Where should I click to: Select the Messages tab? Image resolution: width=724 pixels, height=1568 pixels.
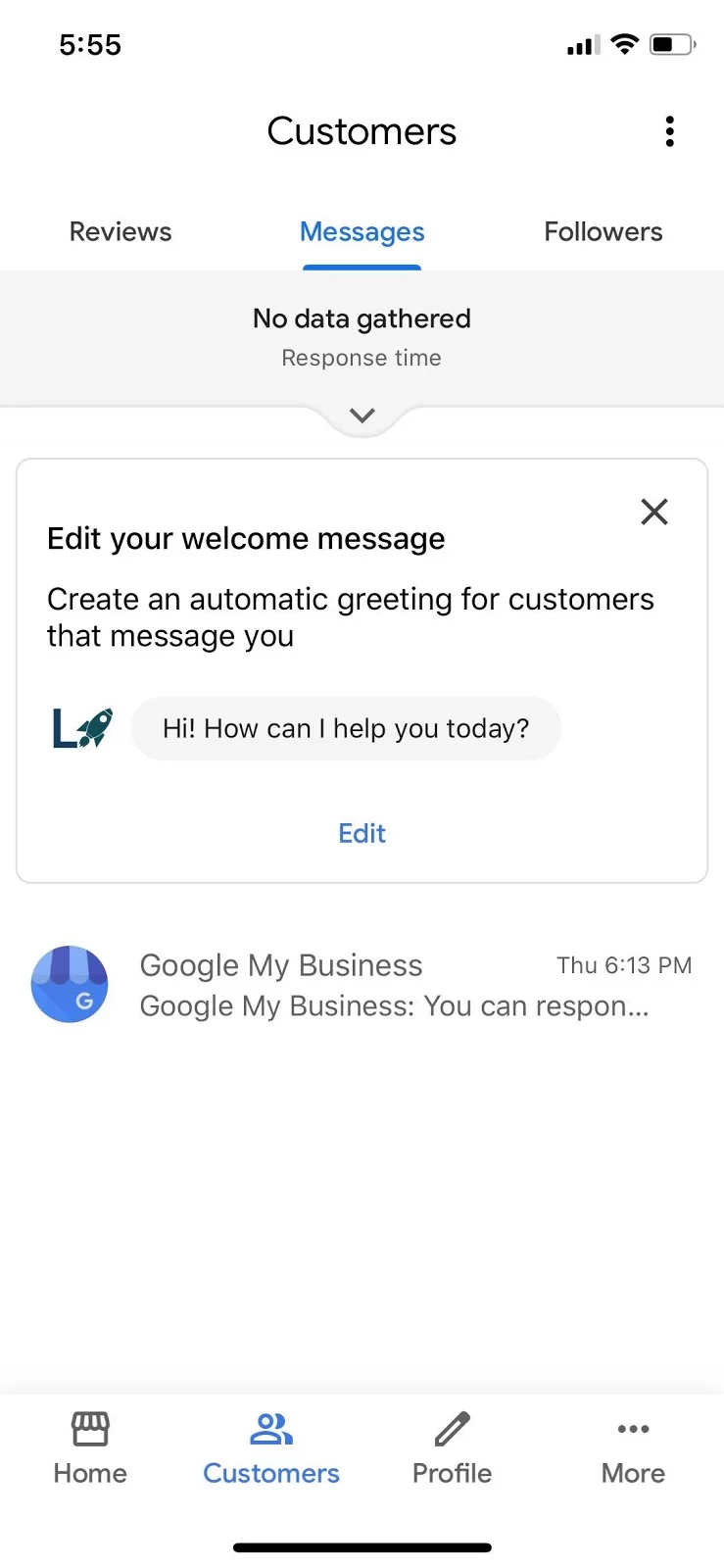362,232
